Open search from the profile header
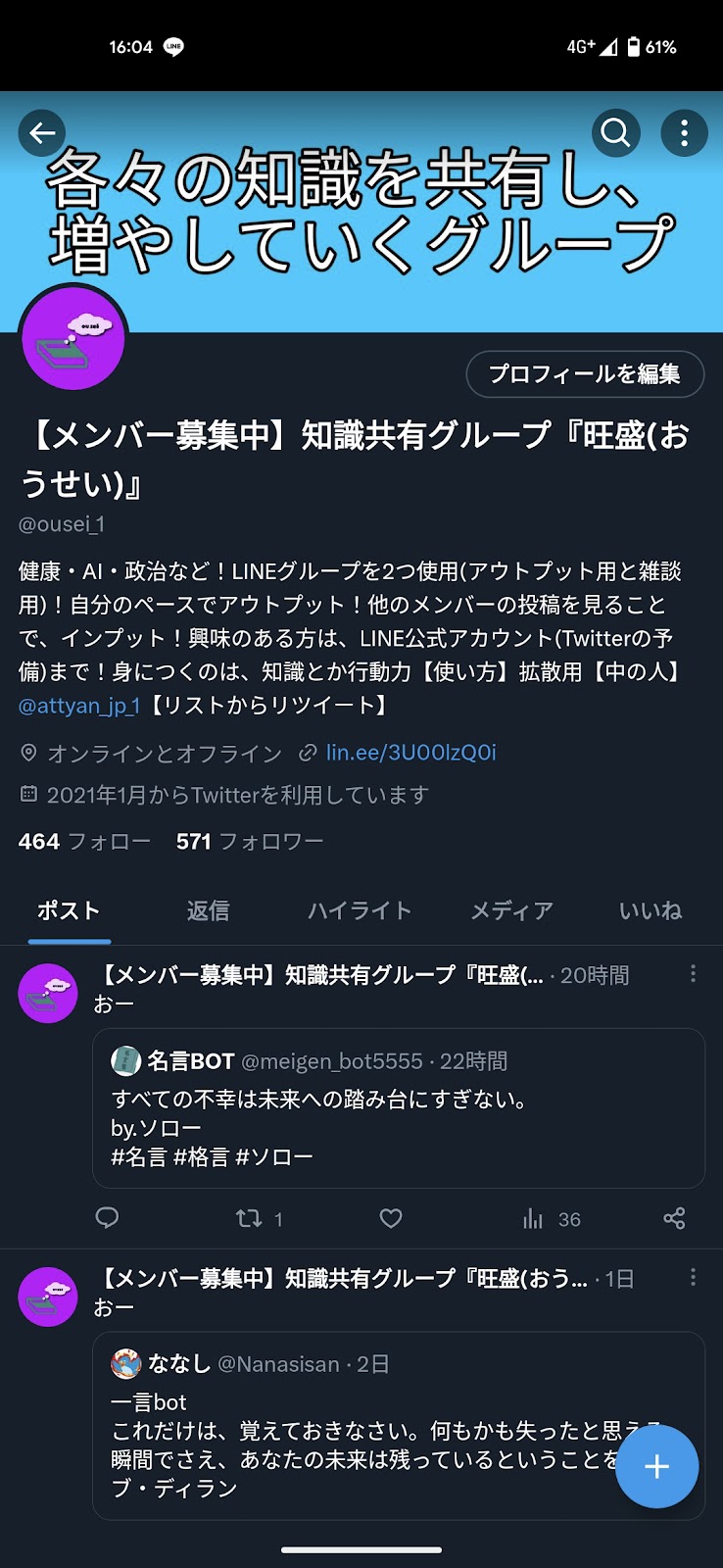 [615, 132]
